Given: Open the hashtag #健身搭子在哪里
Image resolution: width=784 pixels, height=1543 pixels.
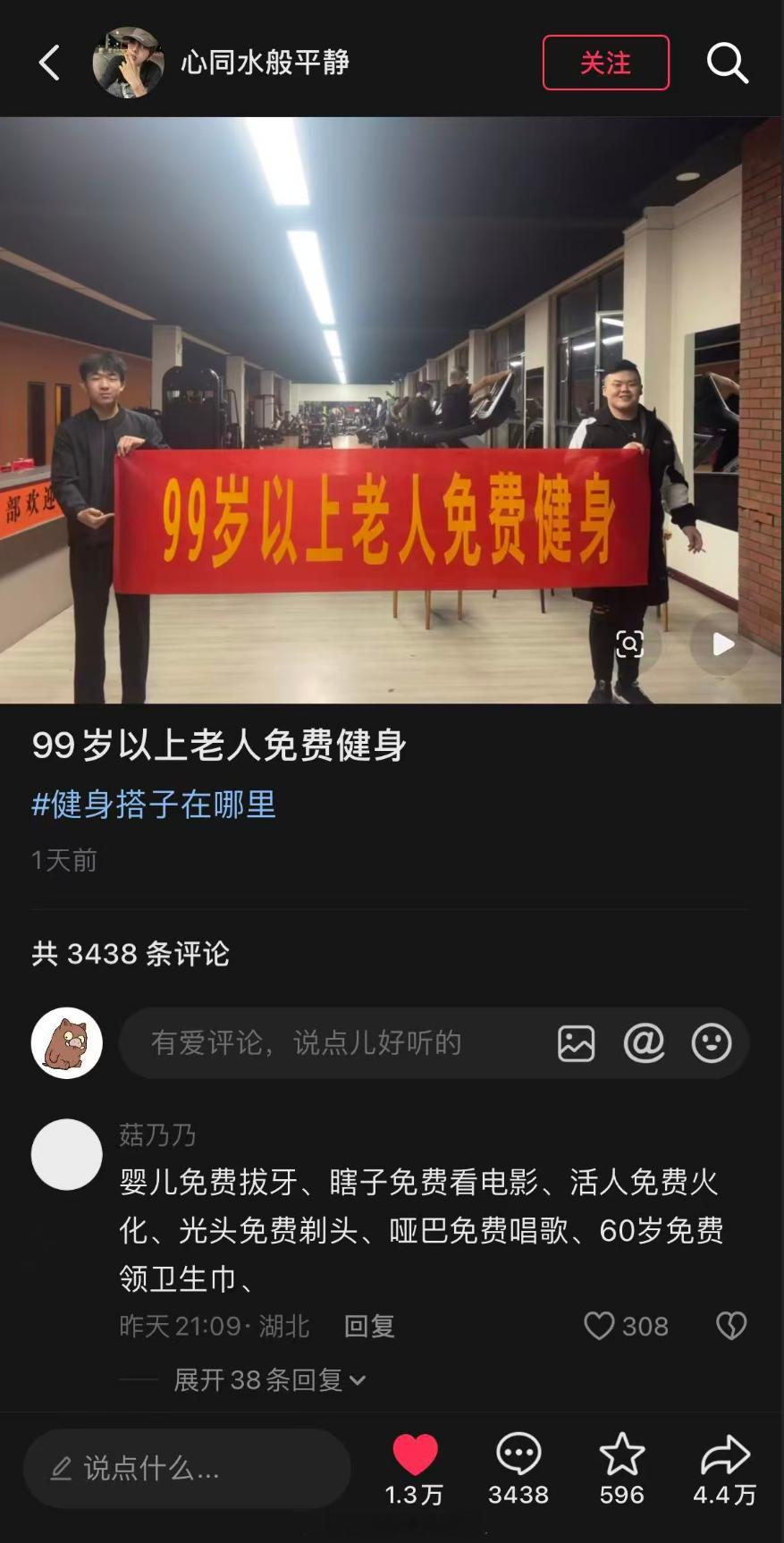Looking at the screenshot, I should coord(154,805).
